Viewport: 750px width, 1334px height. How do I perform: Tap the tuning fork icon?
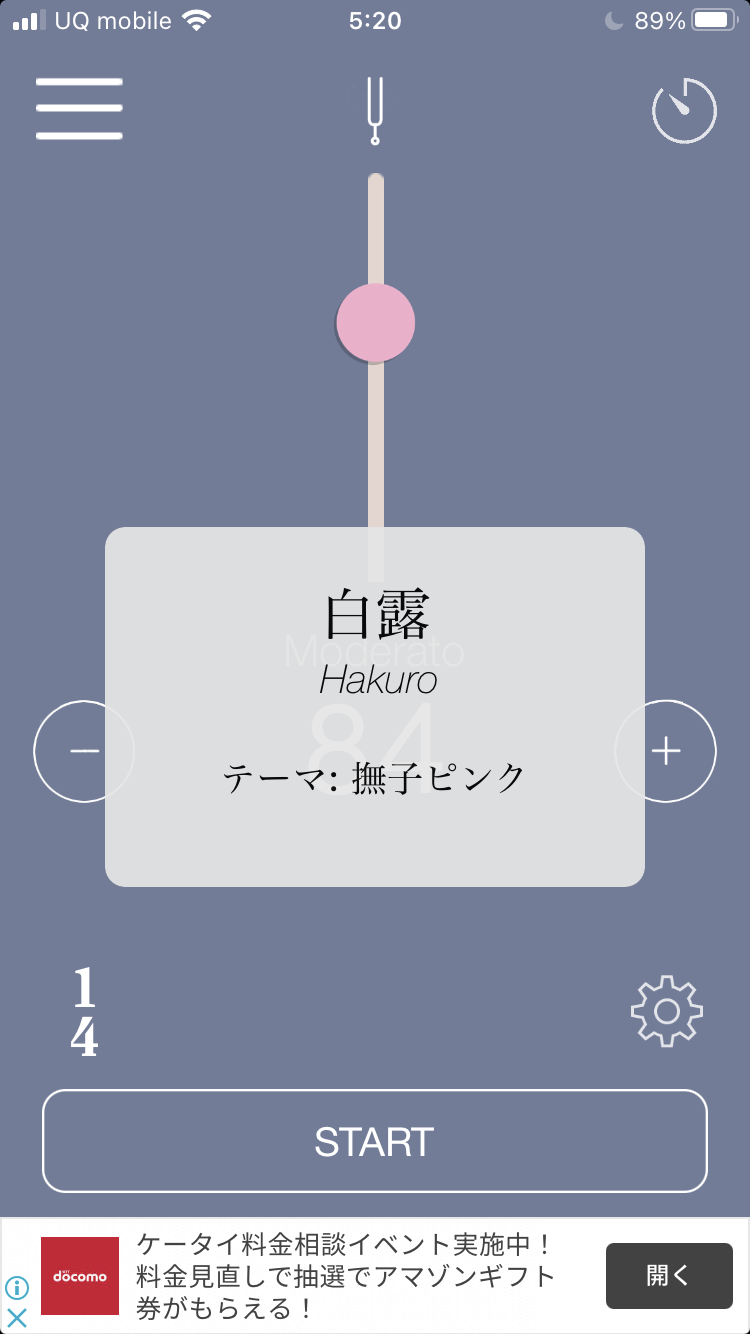tap(375, 111)
